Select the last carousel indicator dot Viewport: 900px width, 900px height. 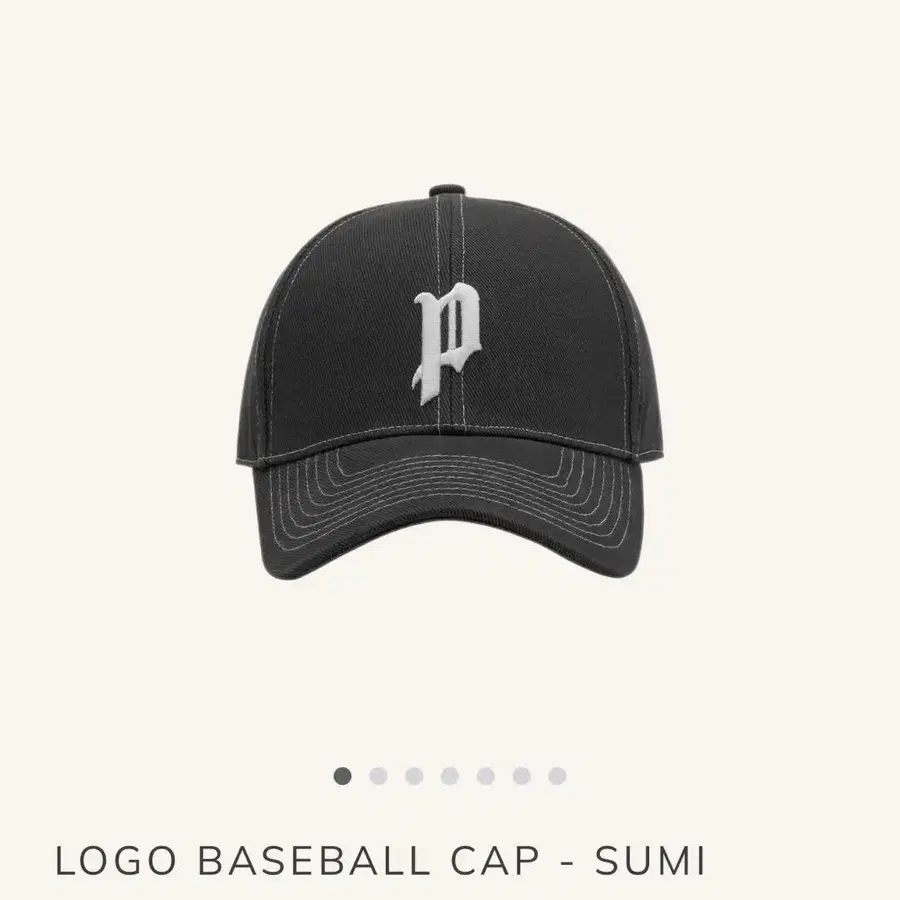(x=557, y=776)
